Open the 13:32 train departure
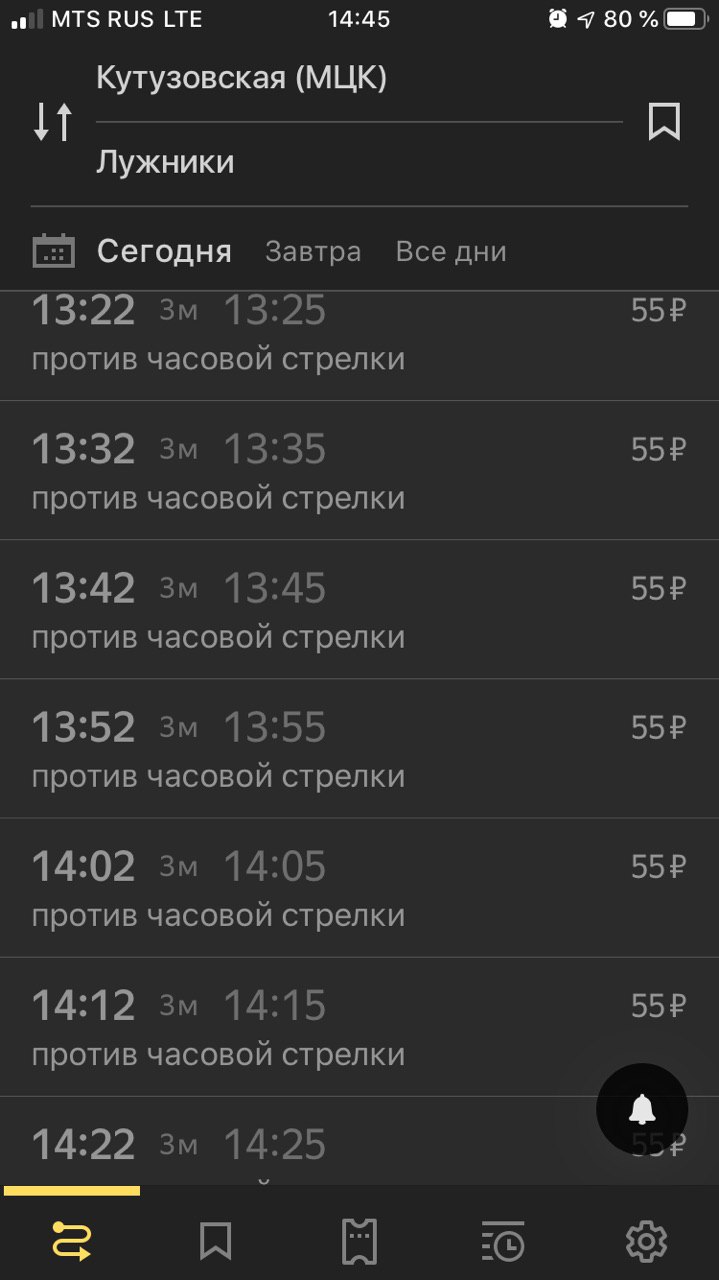The width and height of the screenshot is (719, 1280). point(359,471)
